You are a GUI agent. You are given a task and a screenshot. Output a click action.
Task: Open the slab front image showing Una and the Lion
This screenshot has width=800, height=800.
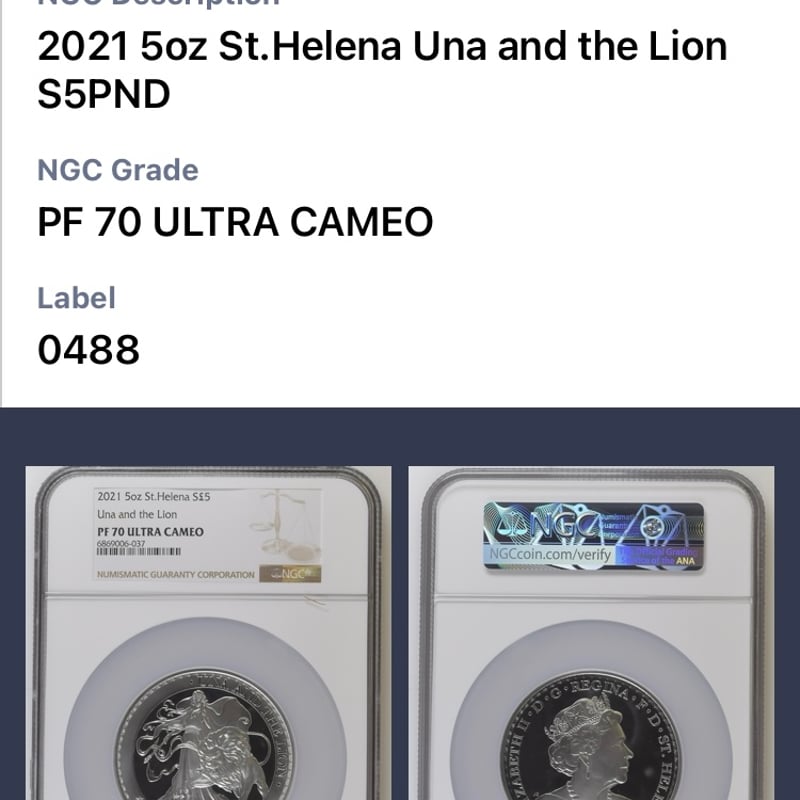pyautogui.click(x=205, y=633)
